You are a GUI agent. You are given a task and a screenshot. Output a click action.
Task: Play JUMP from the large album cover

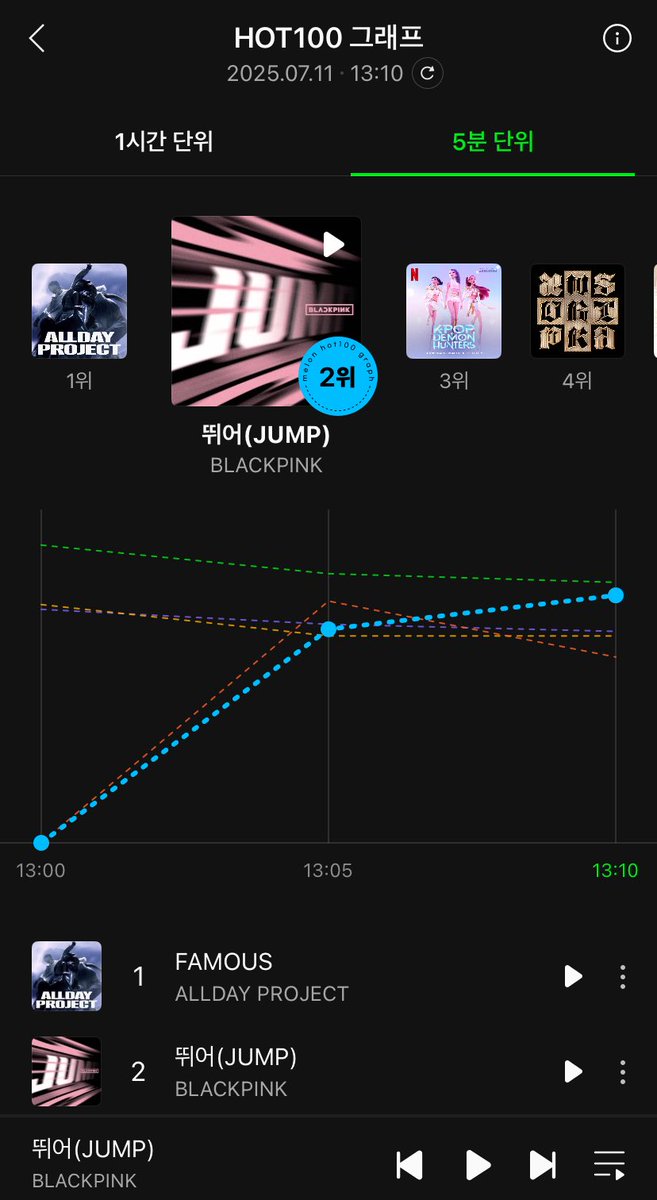(x=333, y=245)
